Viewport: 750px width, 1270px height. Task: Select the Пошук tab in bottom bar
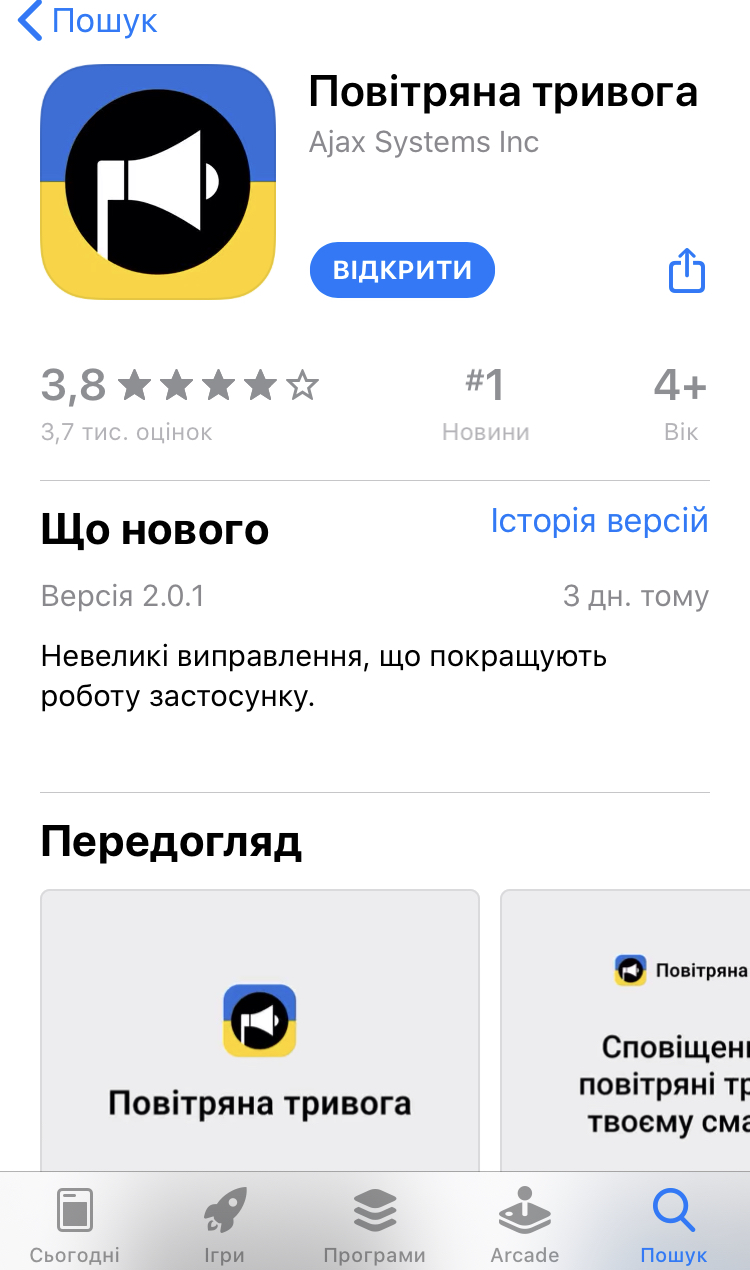[x=673, y=1225]
